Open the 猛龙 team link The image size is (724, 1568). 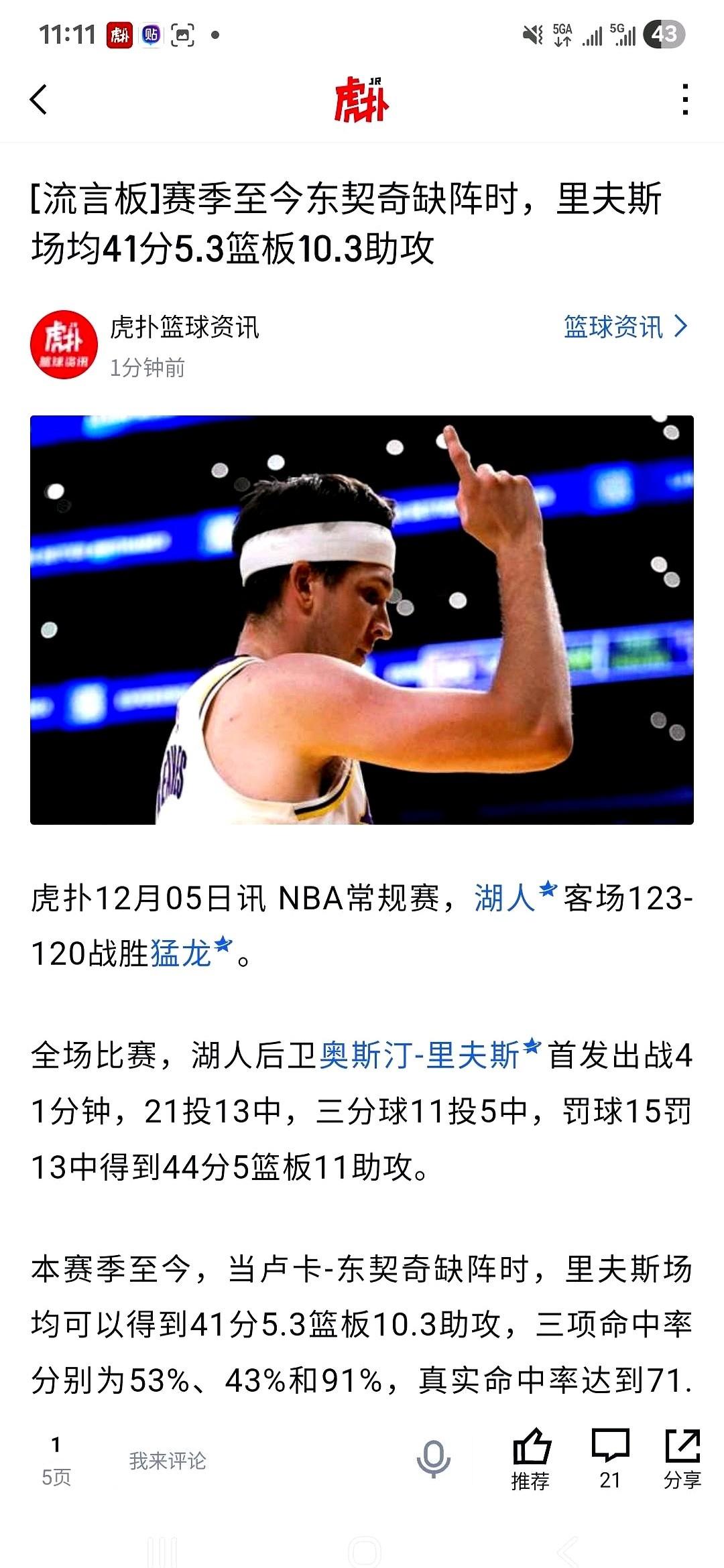182,953
